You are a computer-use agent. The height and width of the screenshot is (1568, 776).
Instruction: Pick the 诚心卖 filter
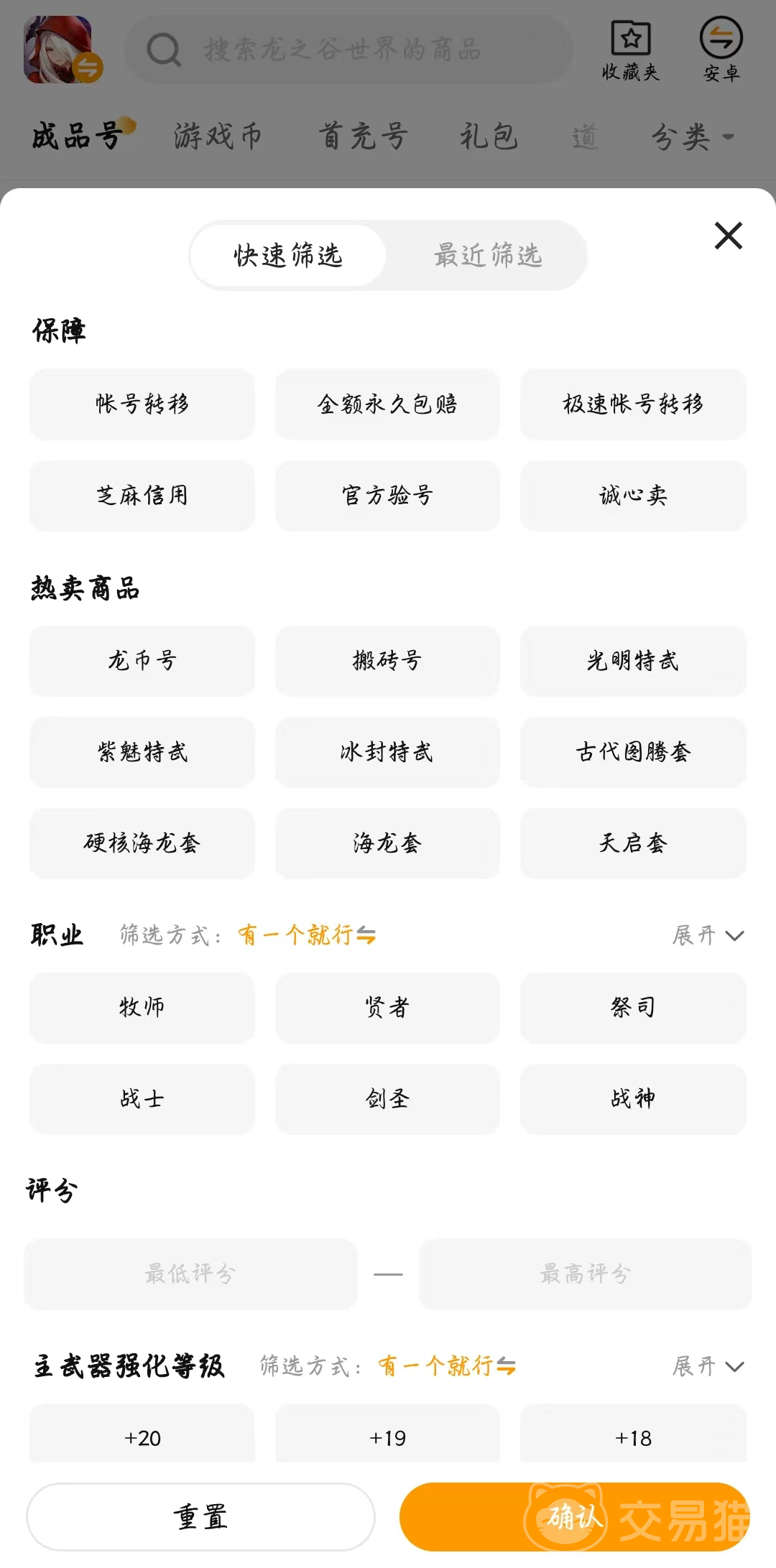(633, 496)
